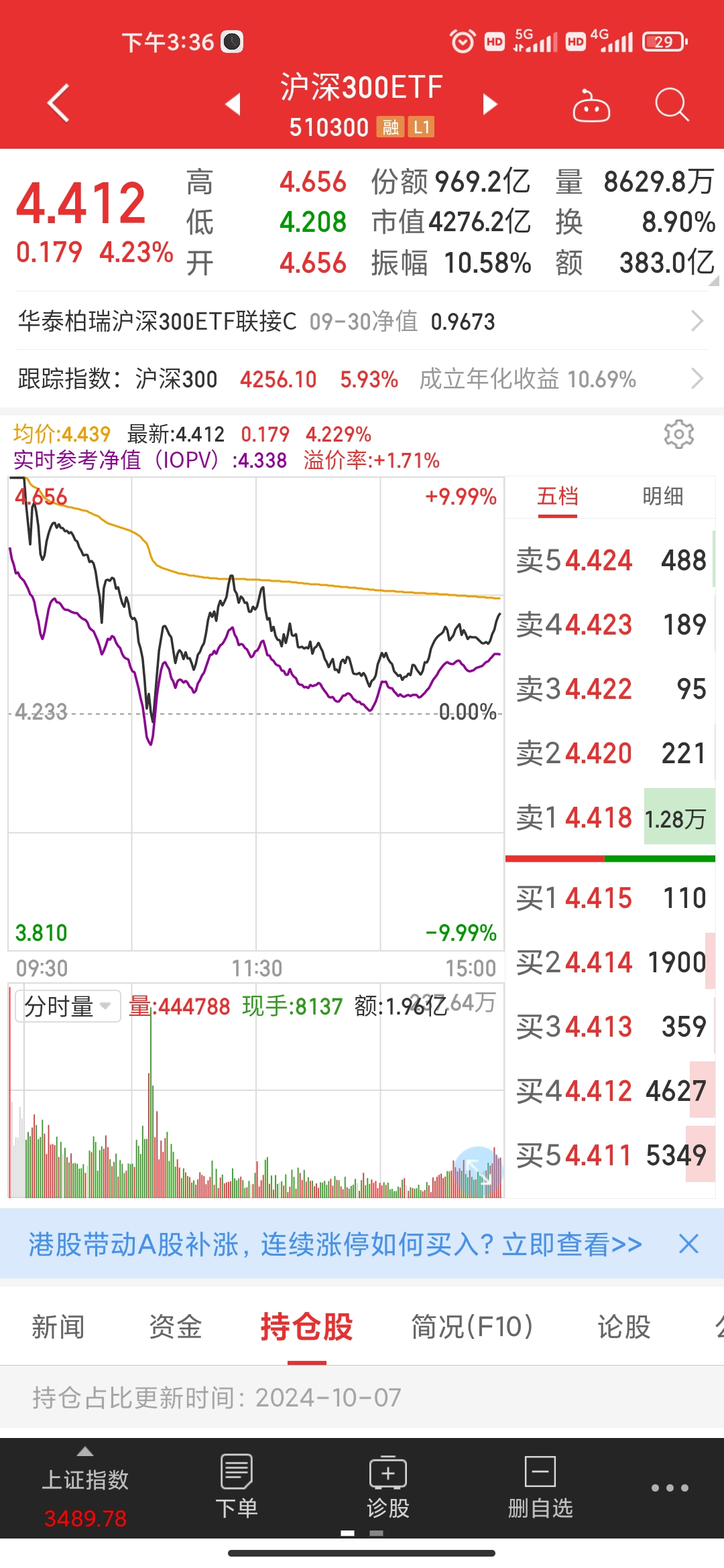
Task: Switch to the 论股 tab
Action: [x=624, y=1326]
